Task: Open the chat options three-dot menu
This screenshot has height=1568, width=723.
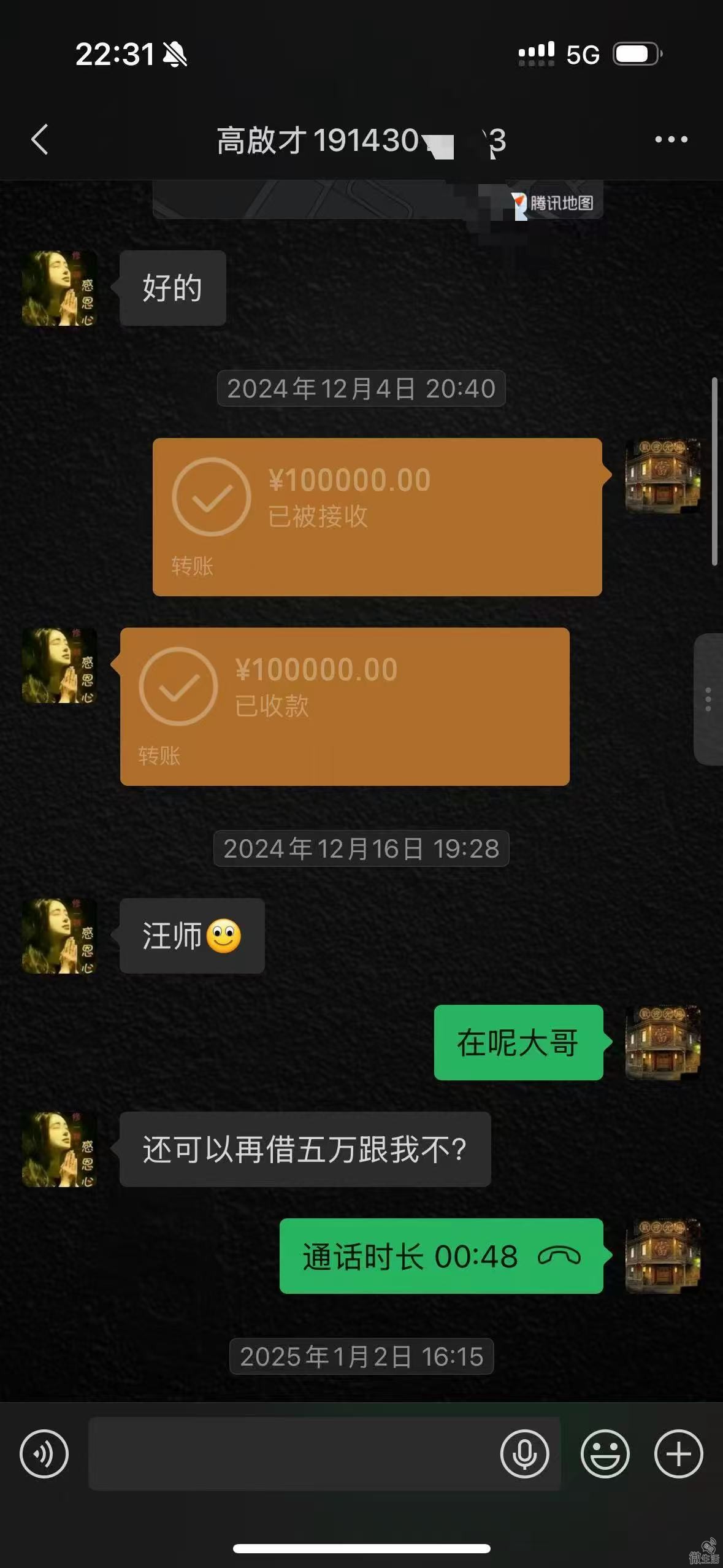Action: click(671, 140)
